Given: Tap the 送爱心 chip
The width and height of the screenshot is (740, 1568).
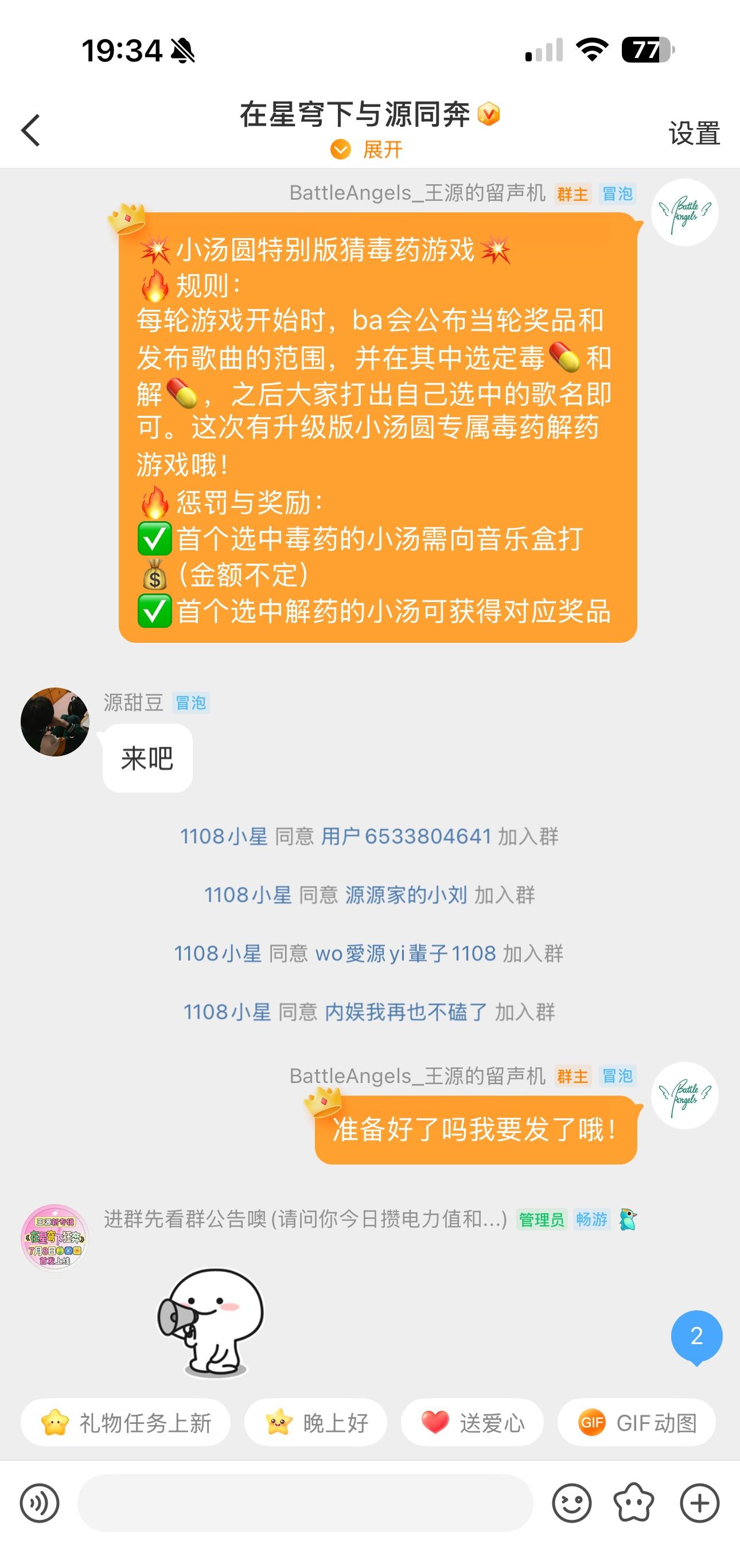Looking at the screenshot, I should coord(472,1423).
